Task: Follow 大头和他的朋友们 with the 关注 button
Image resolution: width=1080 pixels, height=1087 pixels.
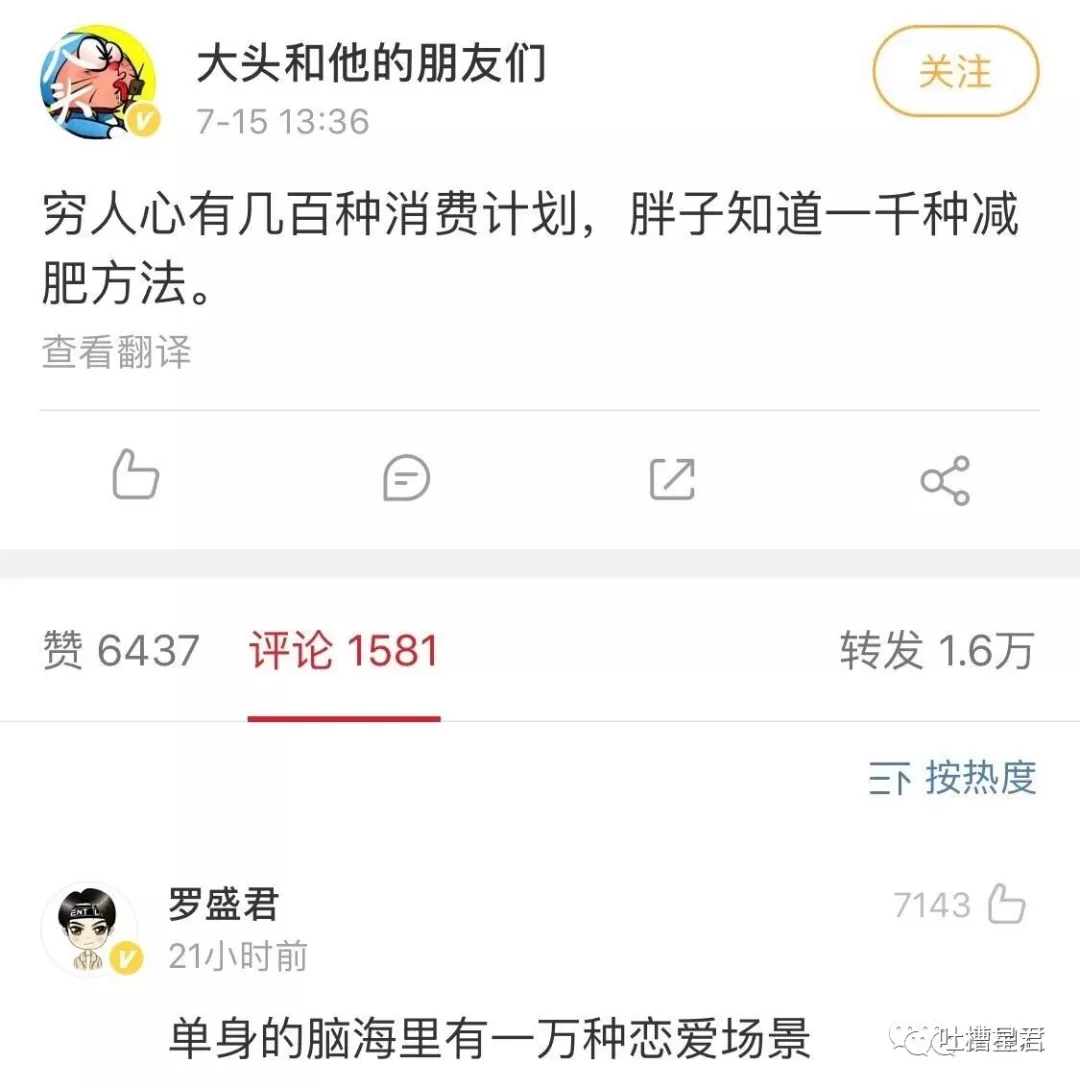Action: (955, 71)
